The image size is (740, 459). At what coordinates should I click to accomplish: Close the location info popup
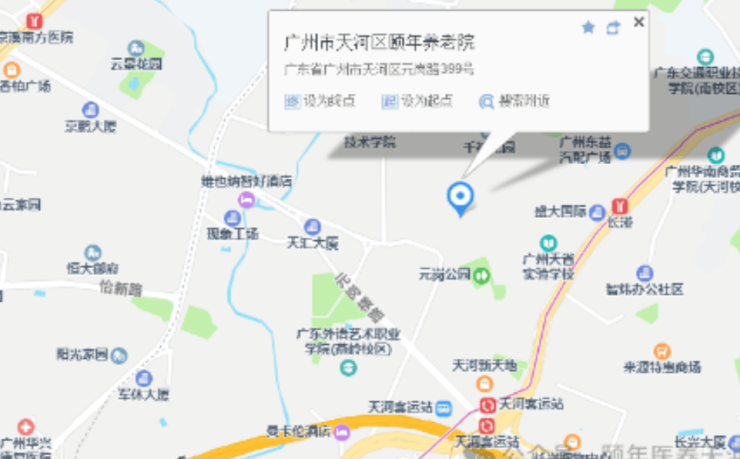click(x=639, y=22)
